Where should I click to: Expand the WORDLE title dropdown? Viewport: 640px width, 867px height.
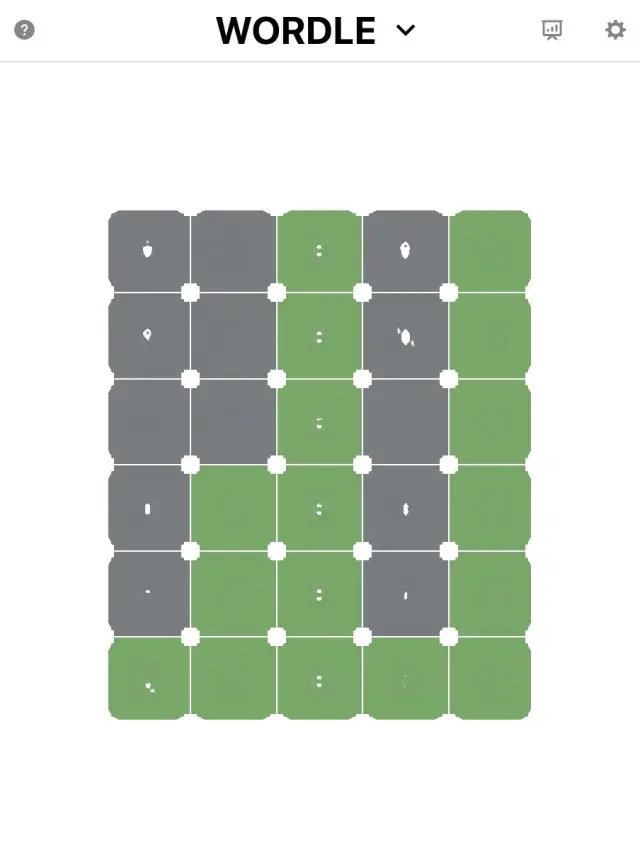pyautogui.click(x=405, y=30)
